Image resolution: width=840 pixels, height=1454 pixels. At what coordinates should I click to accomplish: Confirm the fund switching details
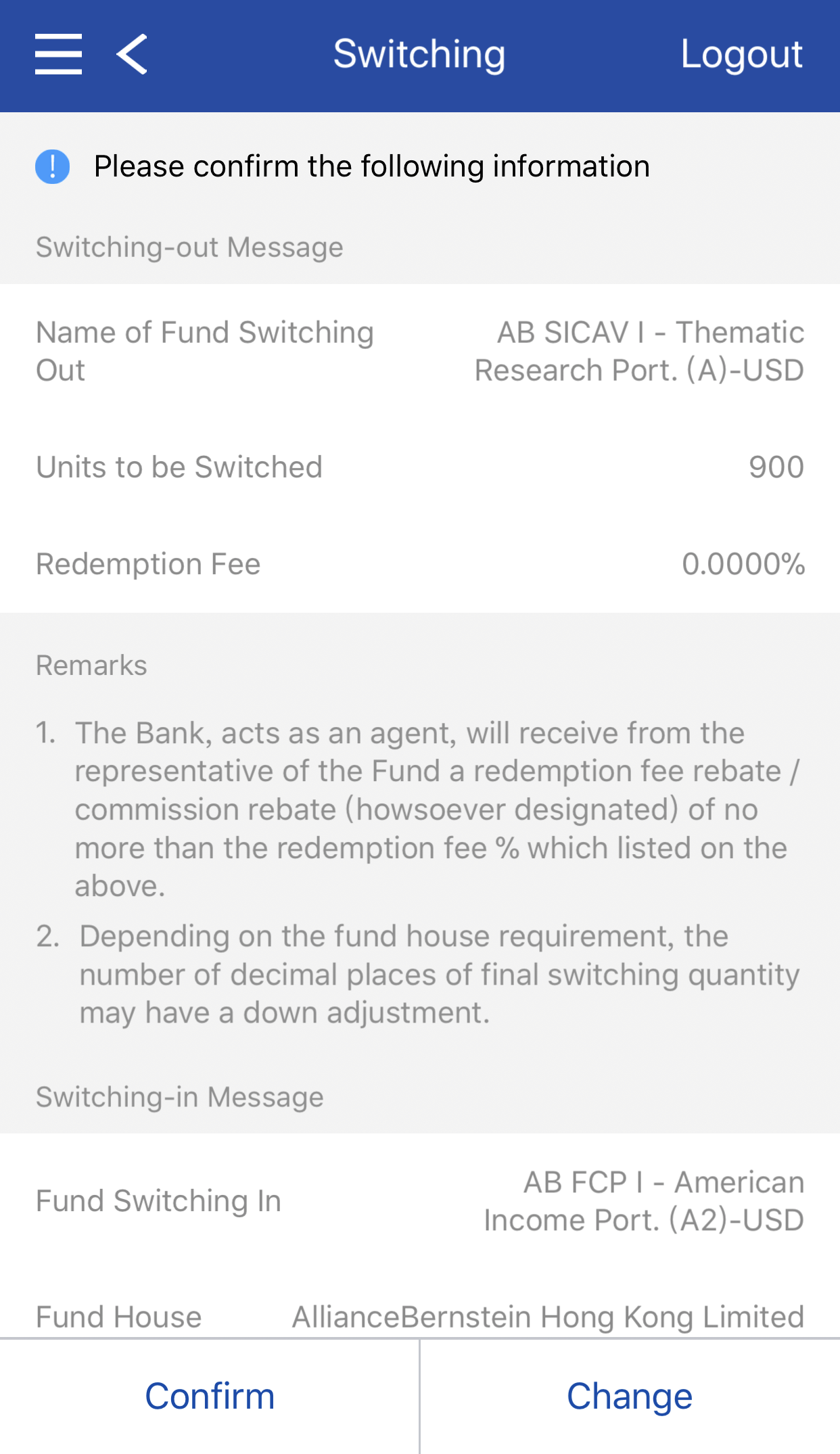pyautogui.click(x=210, y=1397)
